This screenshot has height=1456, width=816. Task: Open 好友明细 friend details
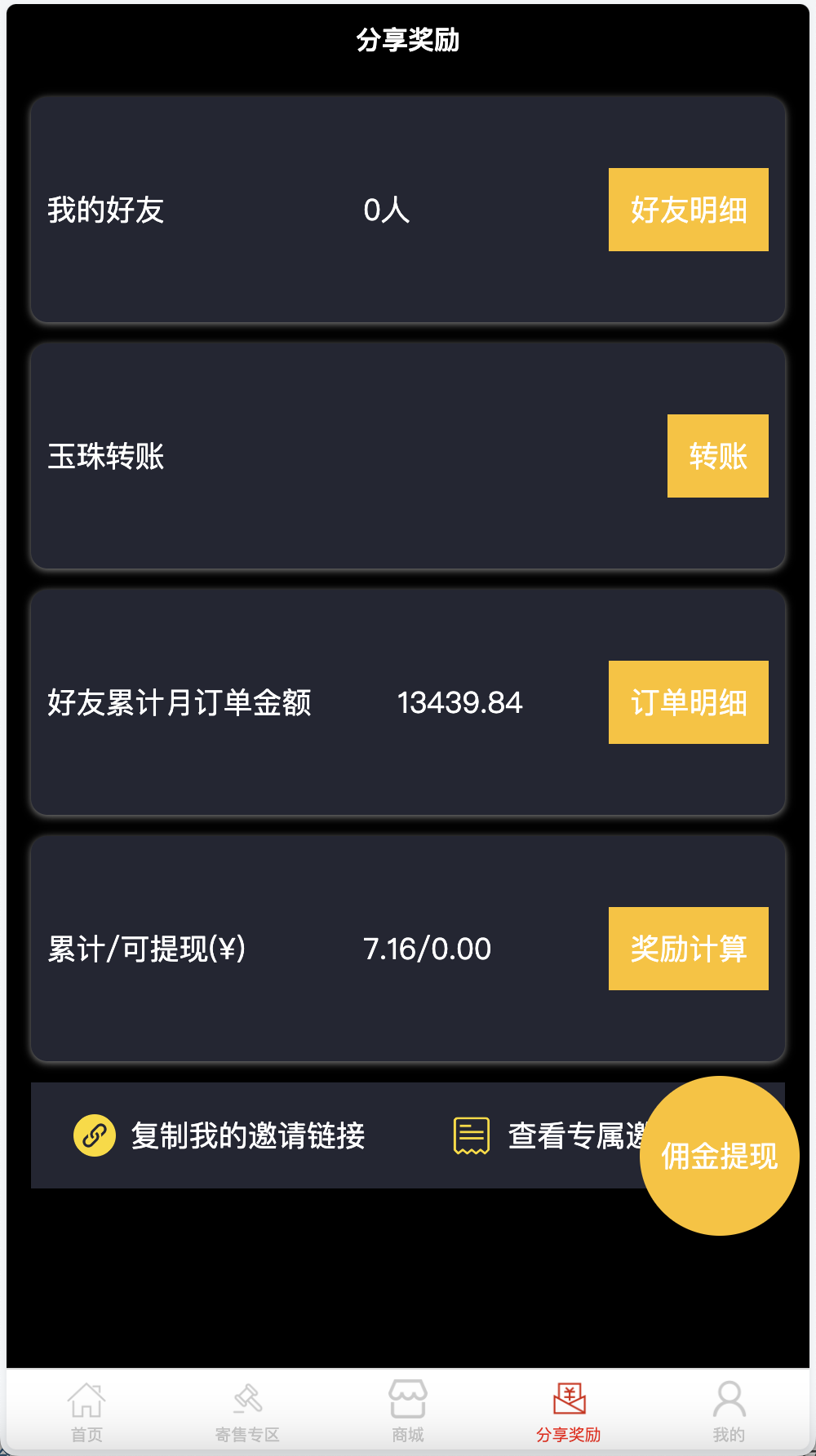pos(689,210)
